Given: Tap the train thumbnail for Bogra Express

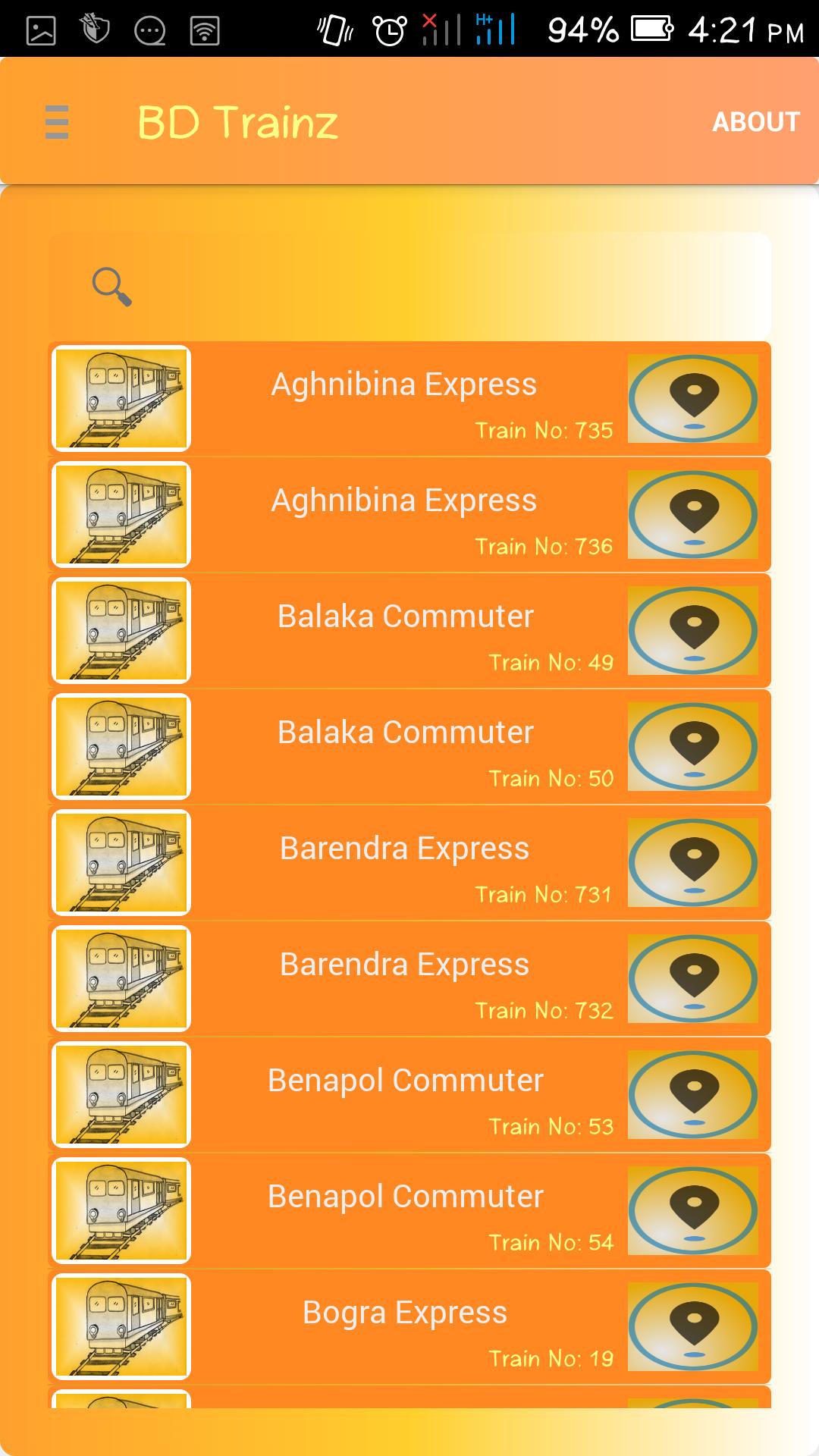Looking at the screenshot, I should [119, 1327].
